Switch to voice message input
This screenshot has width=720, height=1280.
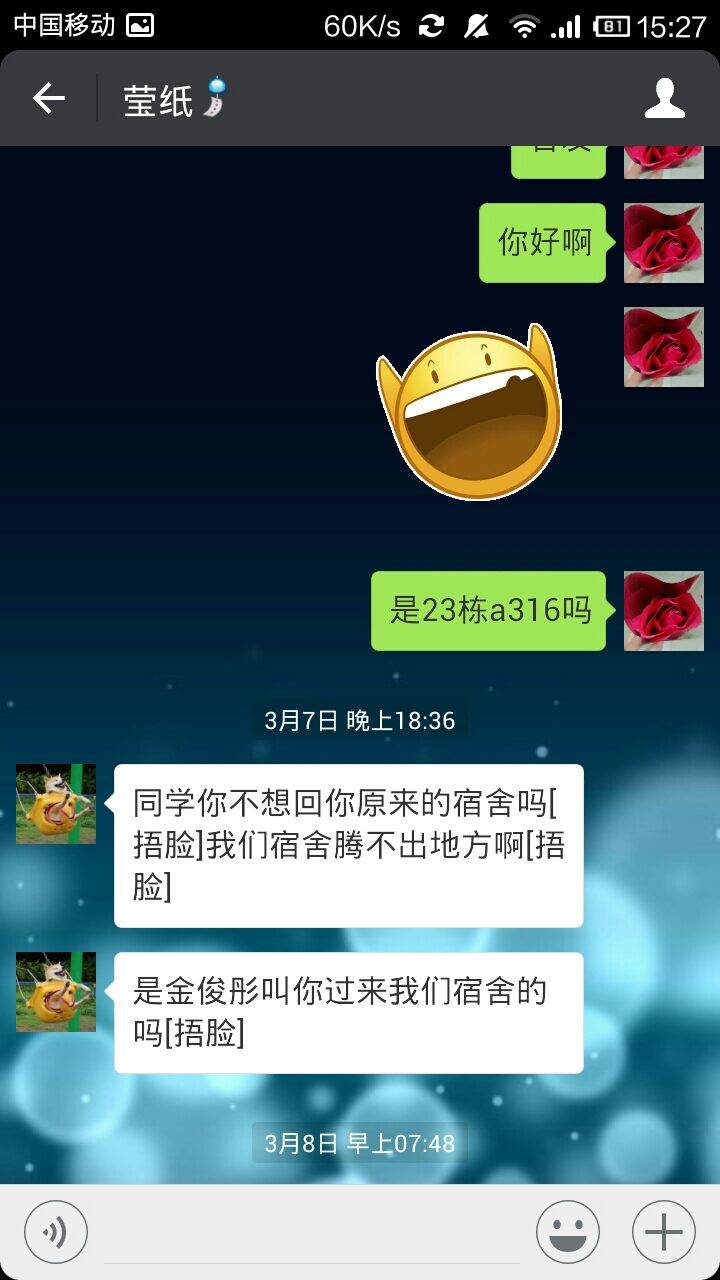(56, 1232)
